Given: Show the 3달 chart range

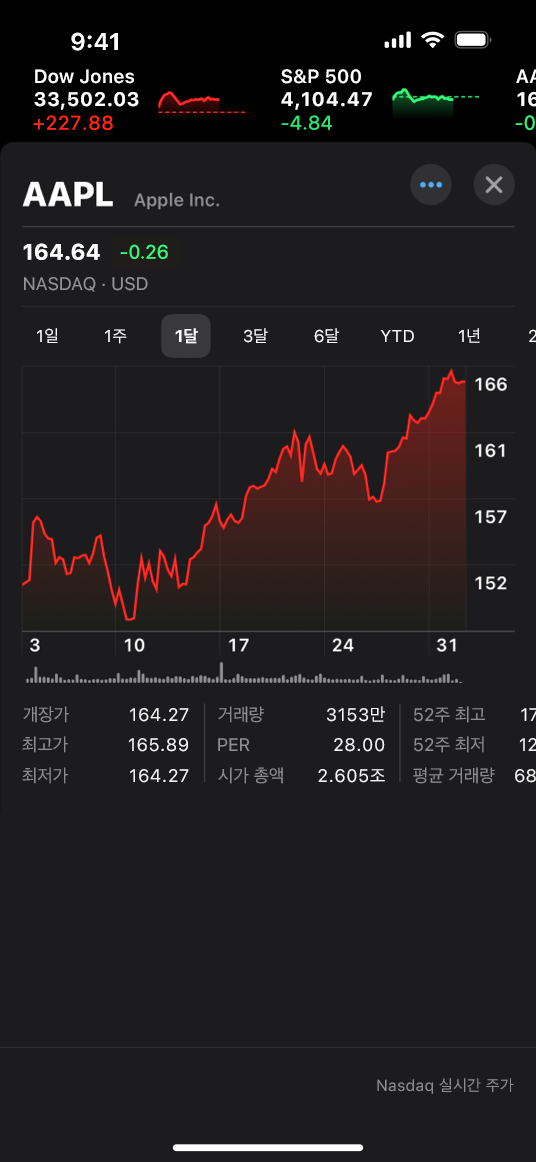Looking at the screenshot, I should click(x=255, y=336).
